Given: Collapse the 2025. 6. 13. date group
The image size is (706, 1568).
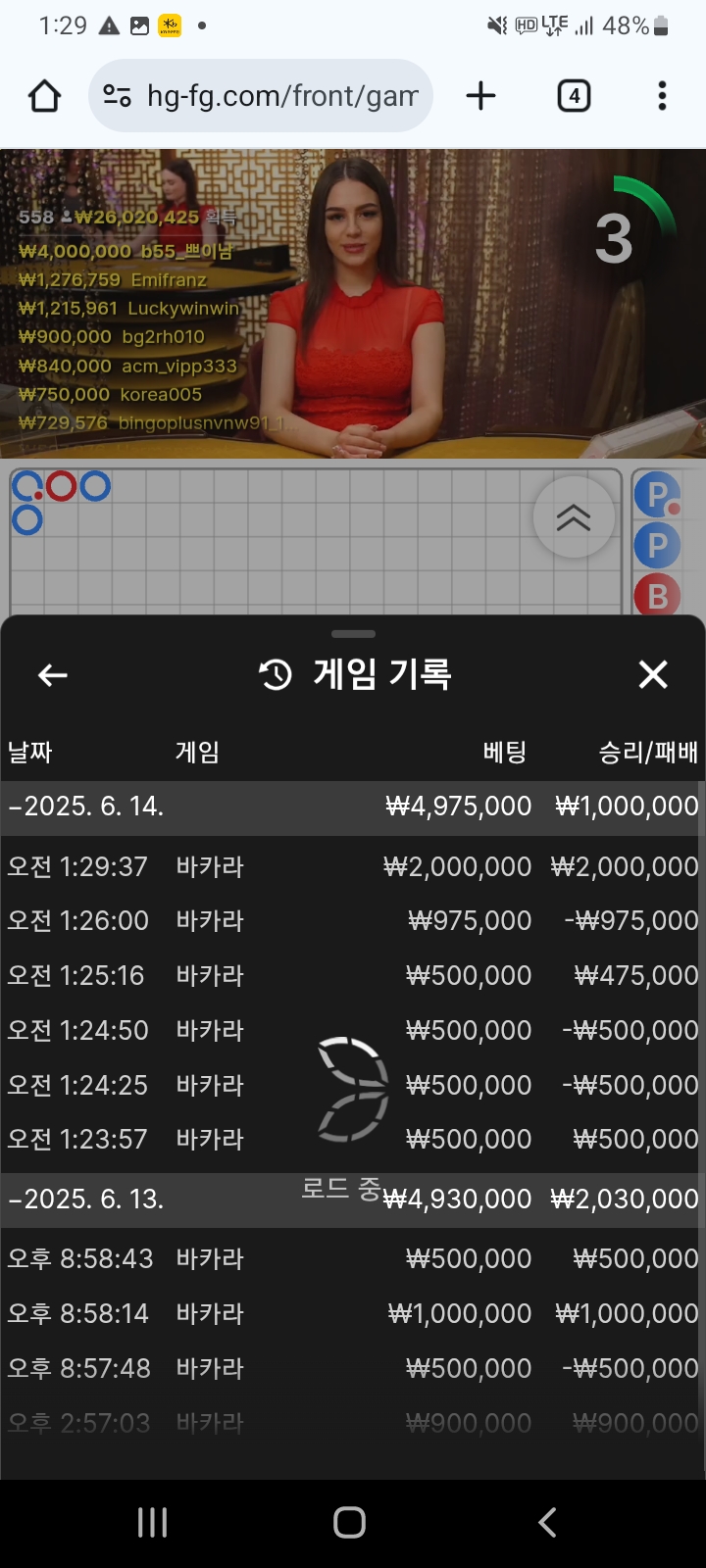Looking at the screenshot, I should pyautogui.click(x=86, y=1200).
